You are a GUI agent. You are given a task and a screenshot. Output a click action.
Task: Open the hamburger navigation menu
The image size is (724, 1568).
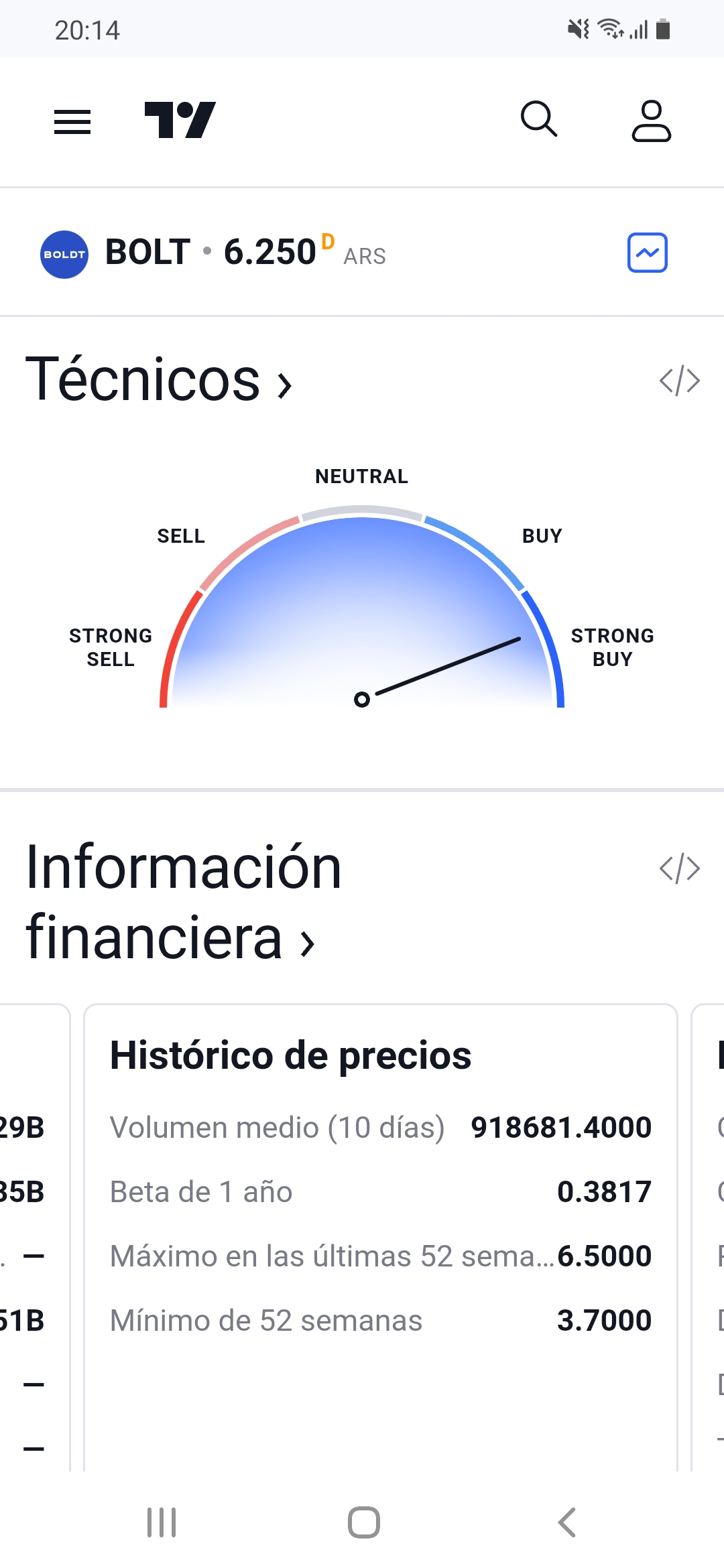72,122
